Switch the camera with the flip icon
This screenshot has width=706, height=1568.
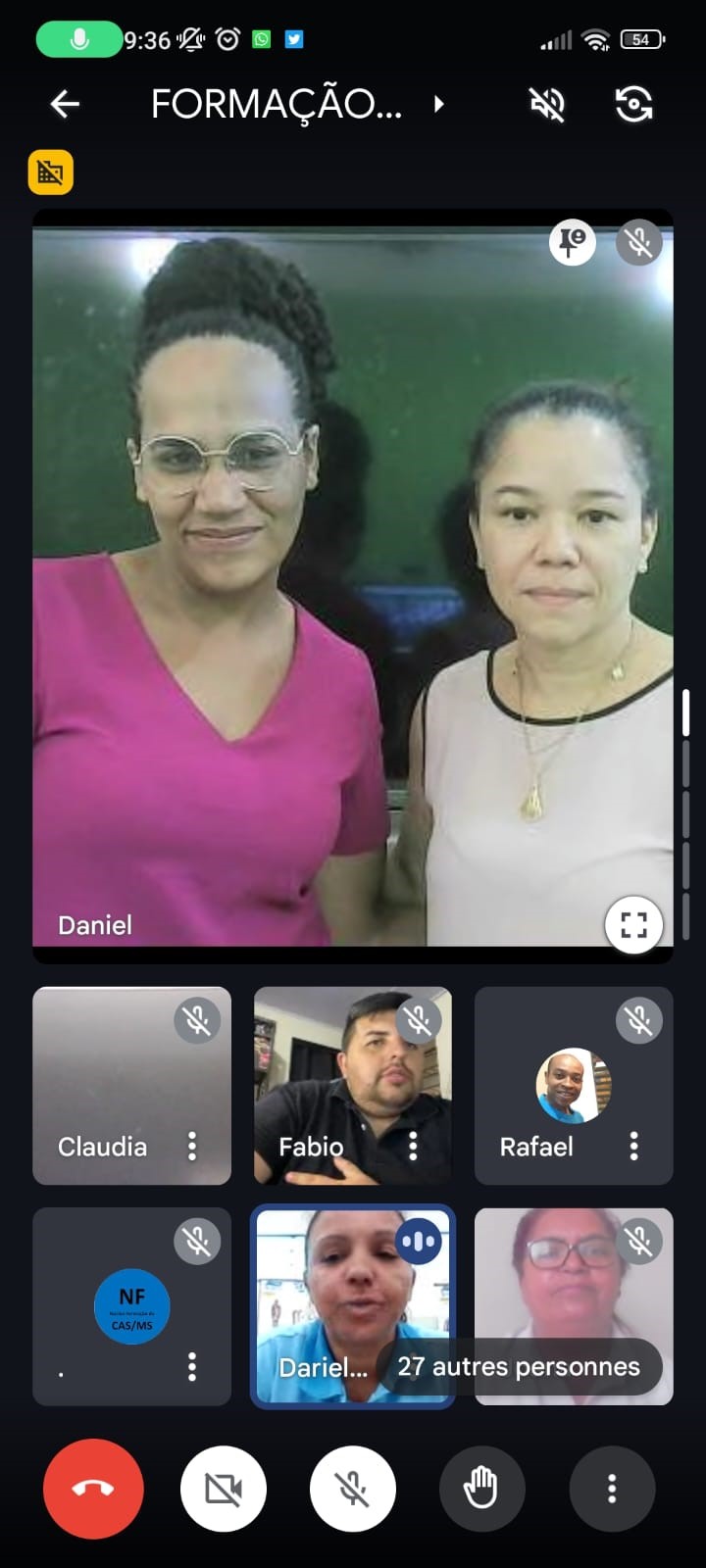[x=634, y=104]
